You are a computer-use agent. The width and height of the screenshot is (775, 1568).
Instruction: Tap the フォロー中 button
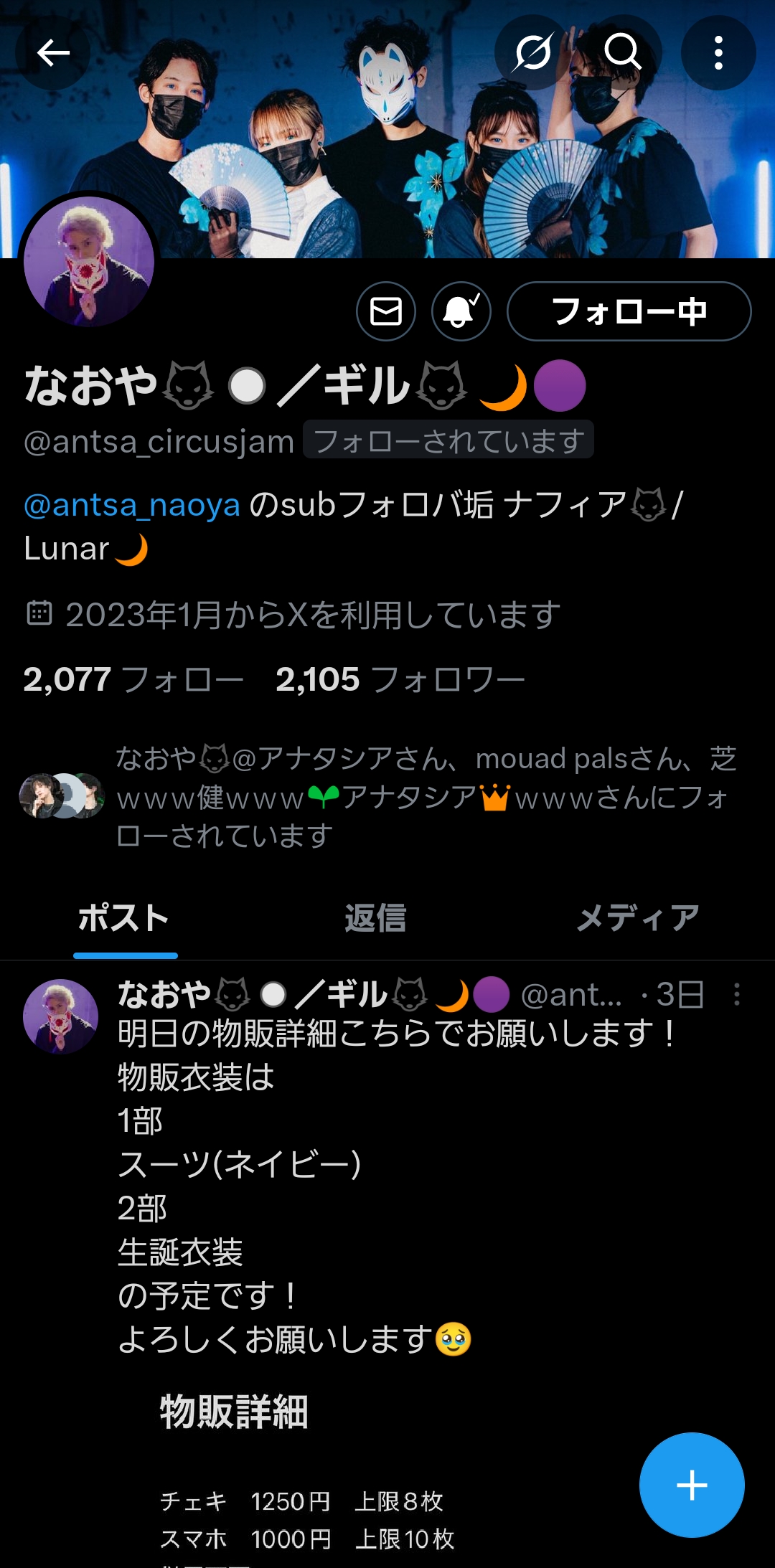629,311
